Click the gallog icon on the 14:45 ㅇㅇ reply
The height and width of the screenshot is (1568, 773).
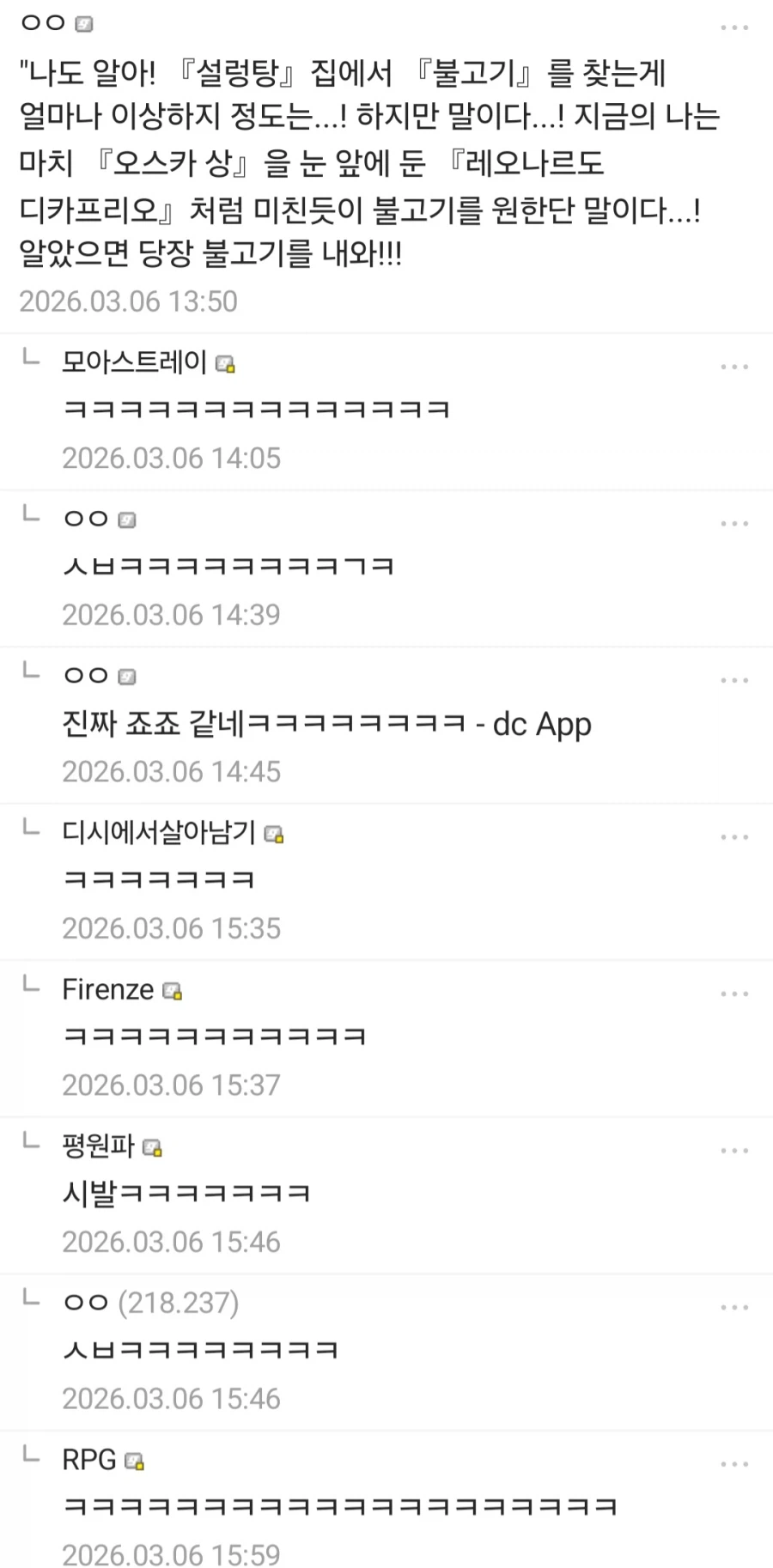coord(127,676)
